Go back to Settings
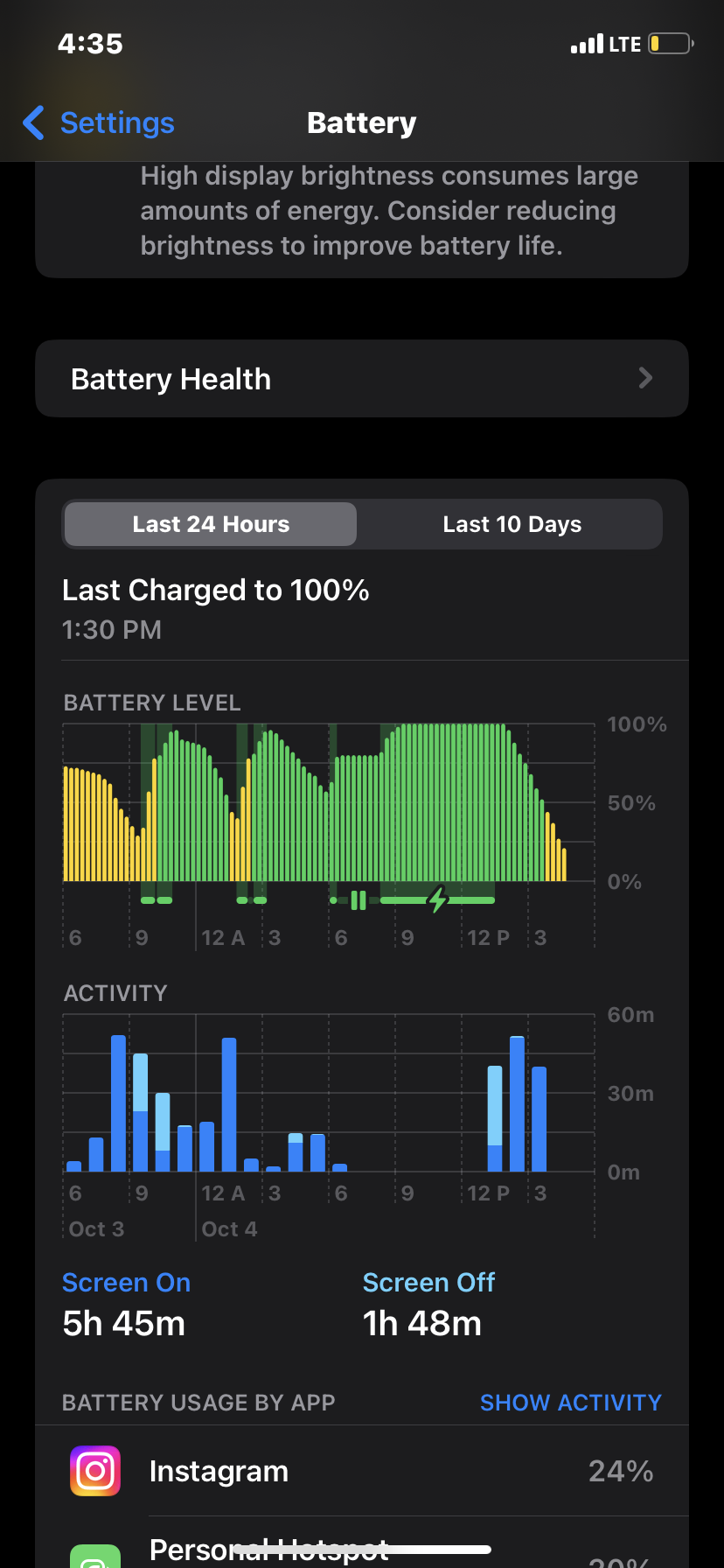Image resolution: width=724 pixels, height=1568 pixels. point(99,123)
